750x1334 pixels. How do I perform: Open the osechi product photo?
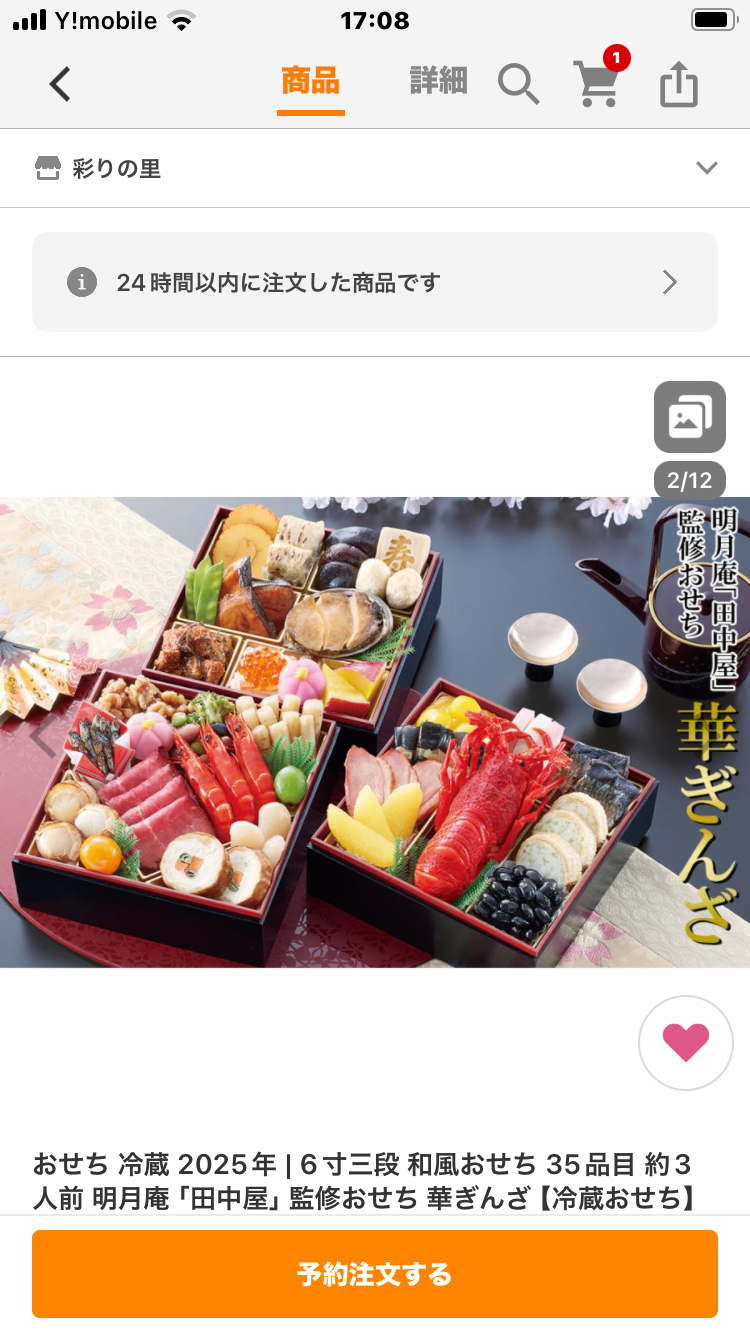375,732
